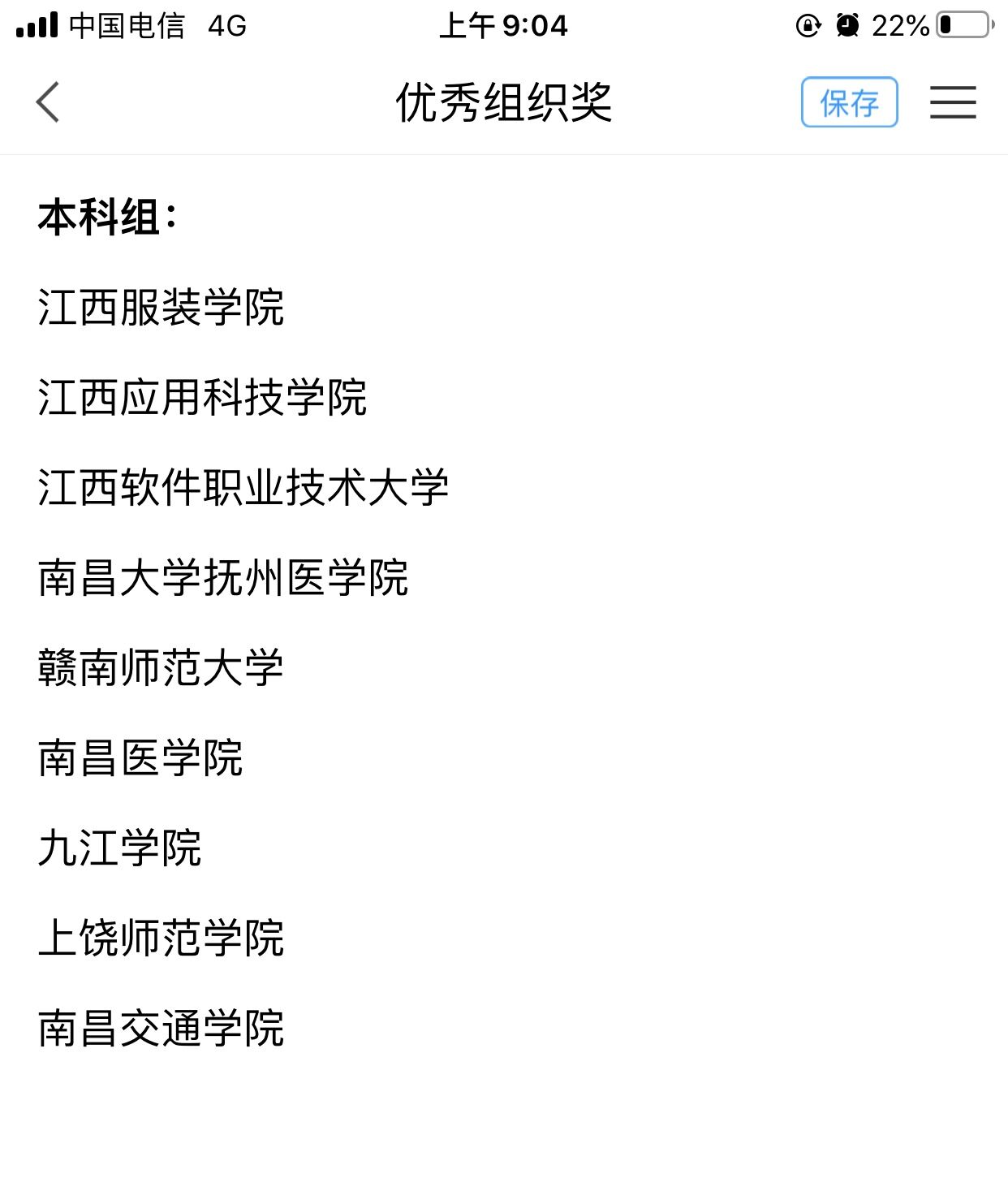The height and width of the screenshot is (1178, 1008).
Task: Tap the 保存 save button
Action: click(x=849, y=102)
